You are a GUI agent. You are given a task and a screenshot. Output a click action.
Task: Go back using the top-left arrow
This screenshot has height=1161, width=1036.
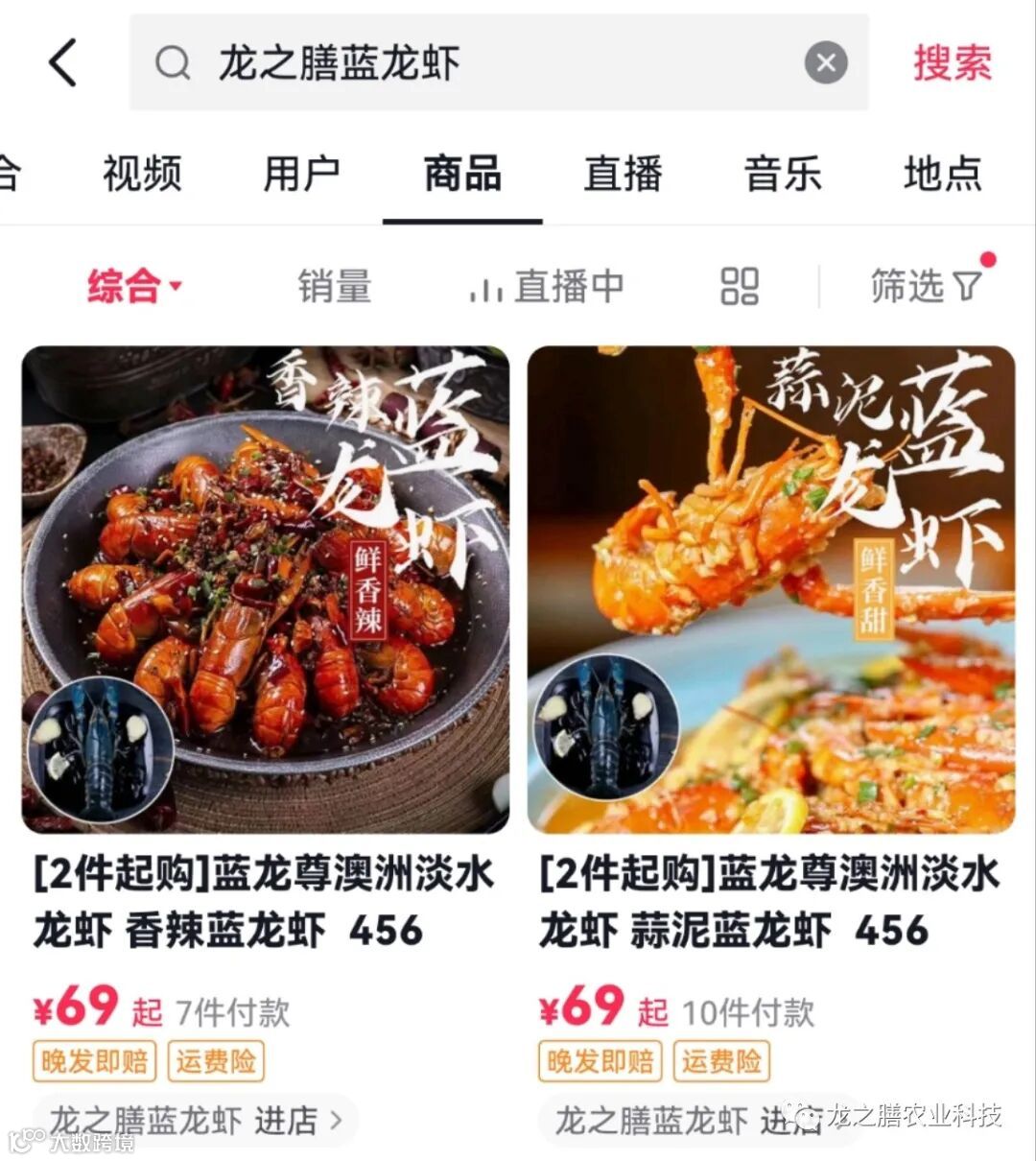click(x=63, y=64)
